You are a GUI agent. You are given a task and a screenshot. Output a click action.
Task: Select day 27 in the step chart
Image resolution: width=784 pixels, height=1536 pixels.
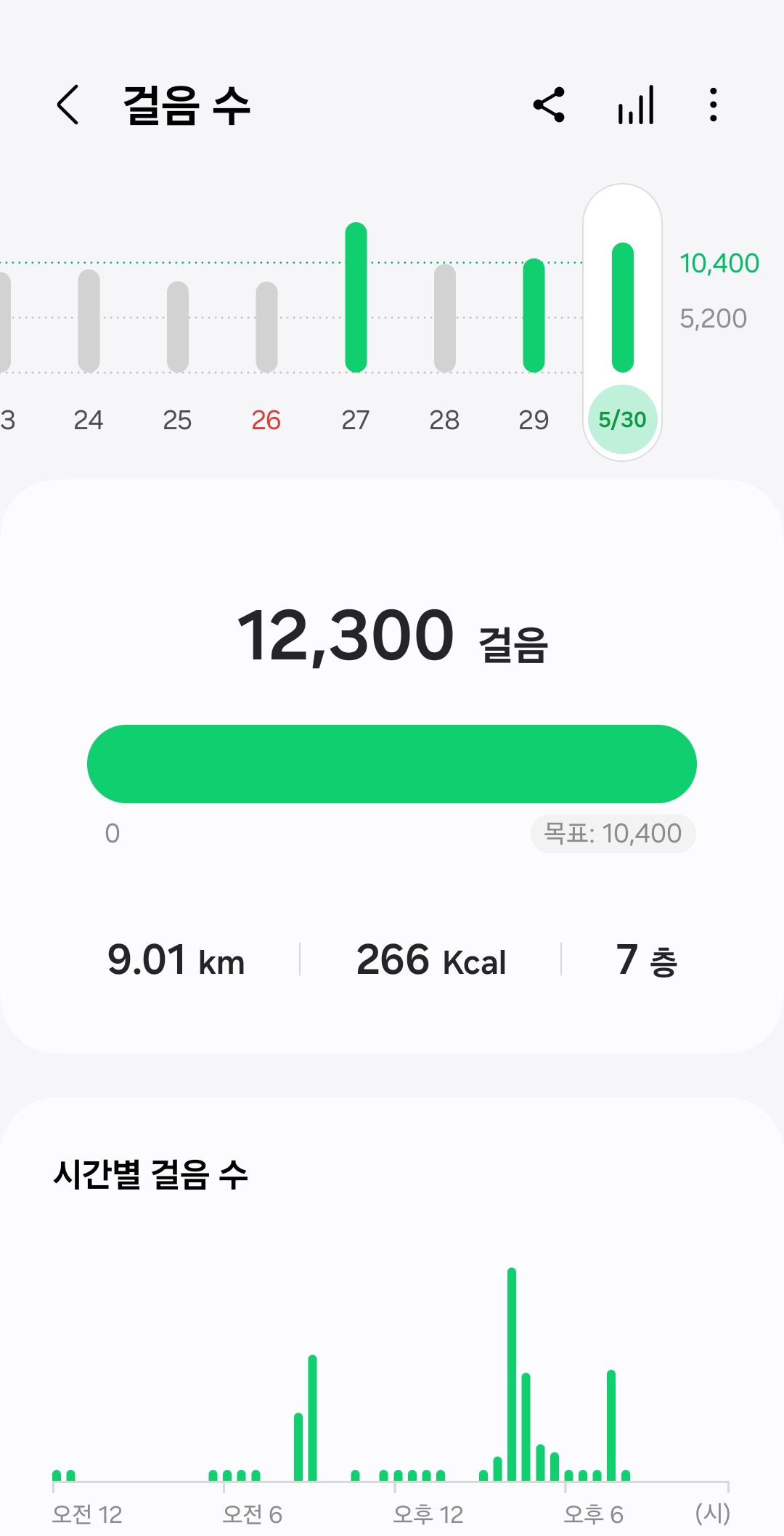tap(356, 298)
